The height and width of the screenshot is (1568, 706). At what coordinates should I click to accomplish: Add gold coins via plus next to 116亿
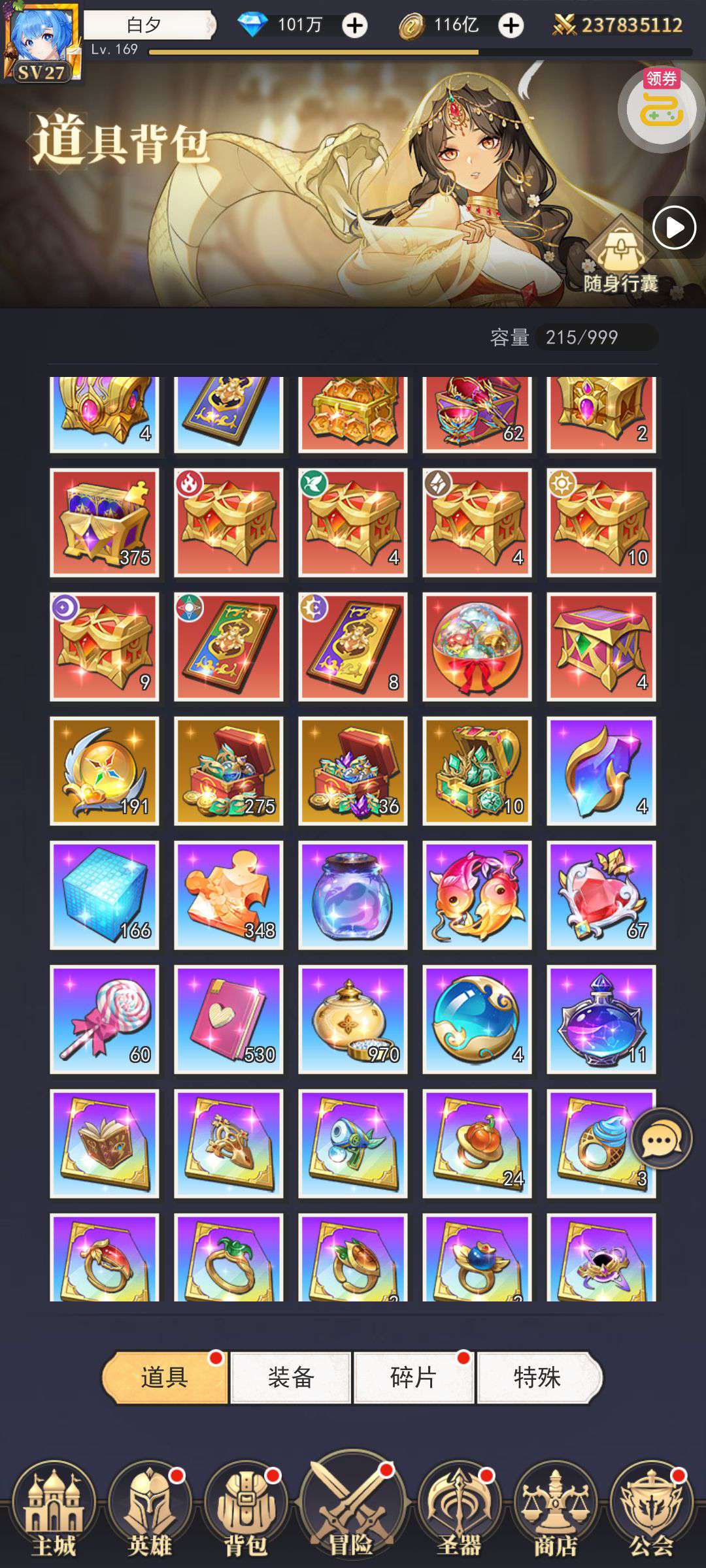click(511, 25)
